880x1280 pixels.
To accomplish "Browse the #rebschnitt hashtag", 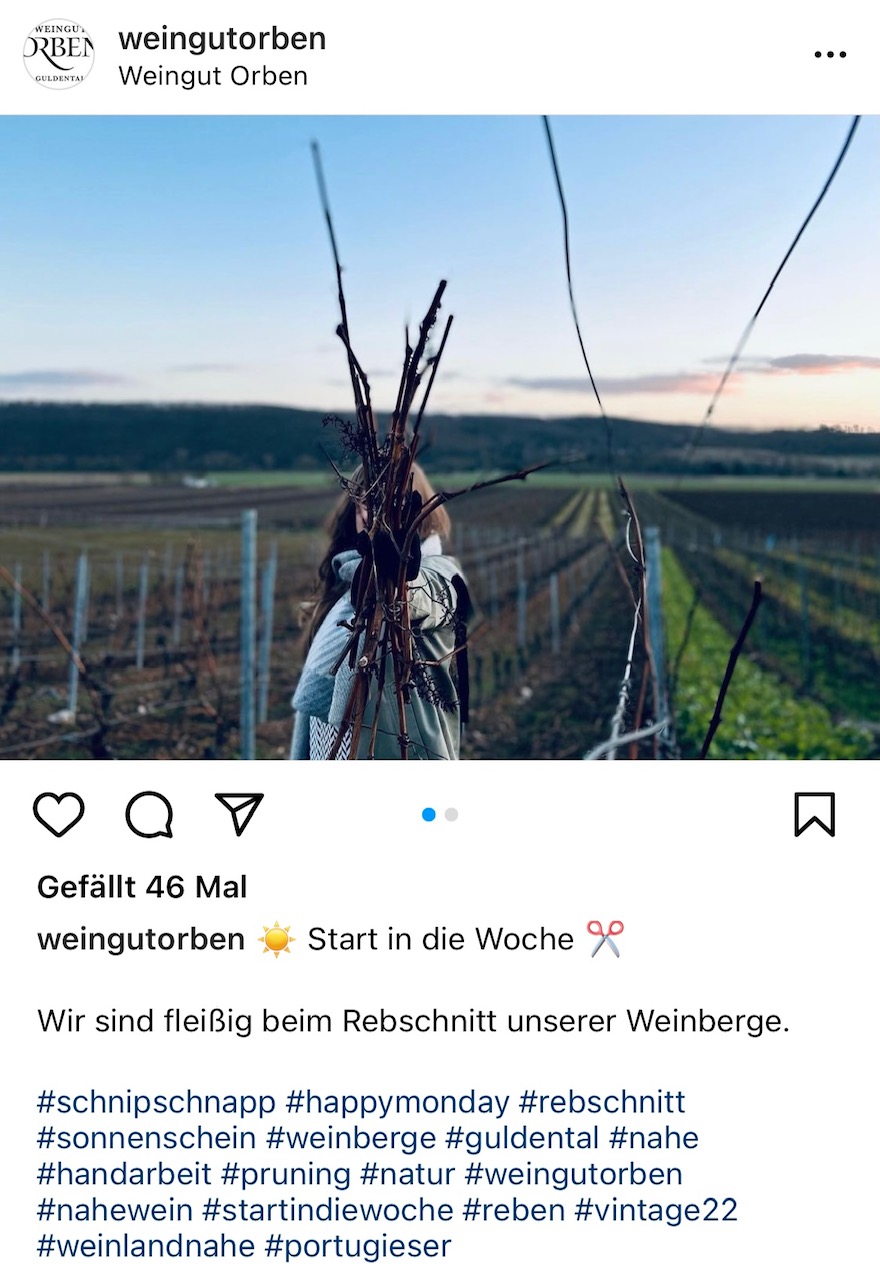I will [602, 1102].
